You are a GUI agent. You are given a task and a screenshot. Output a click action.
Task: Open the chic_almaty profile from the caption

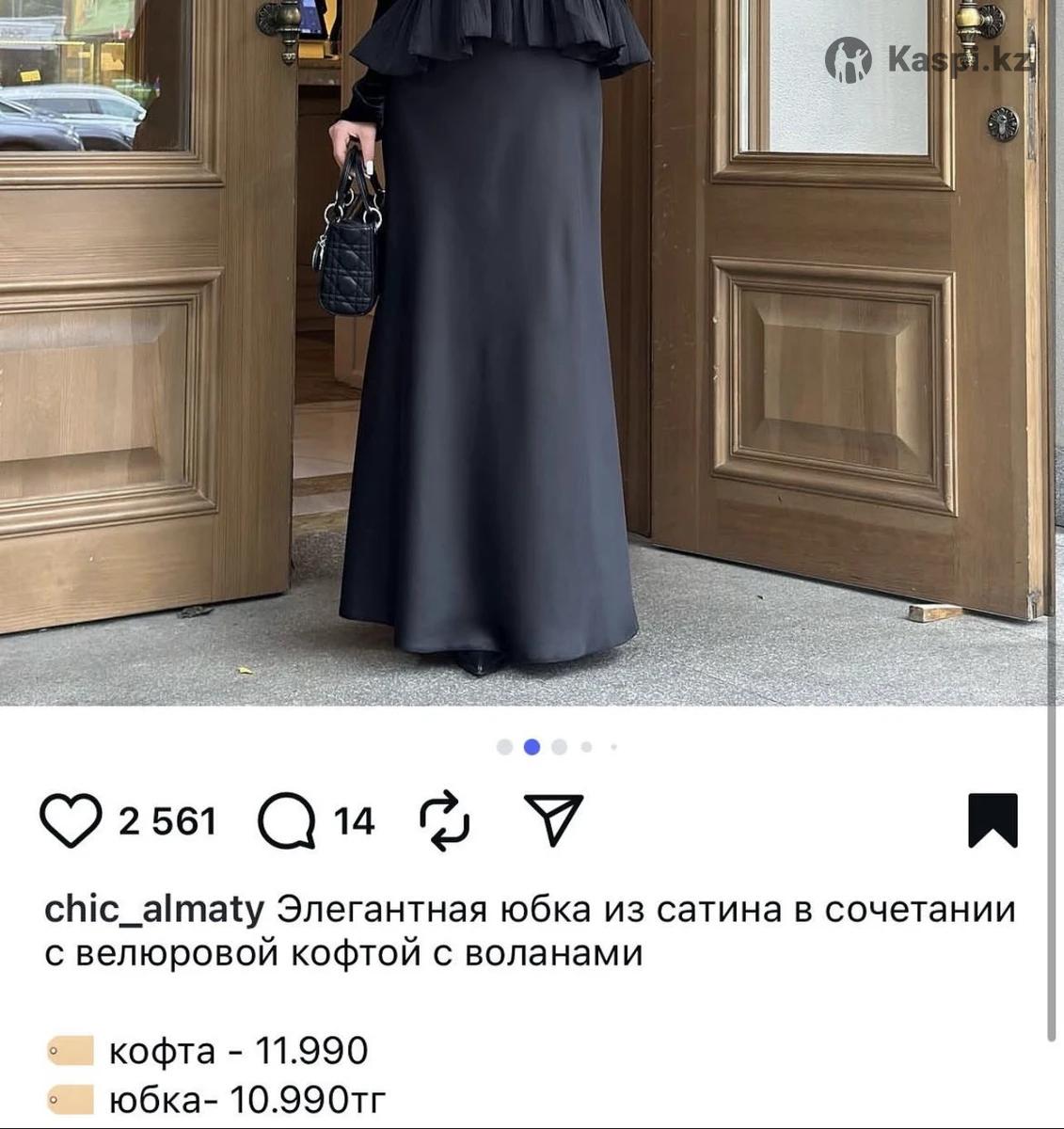(155, 910)
